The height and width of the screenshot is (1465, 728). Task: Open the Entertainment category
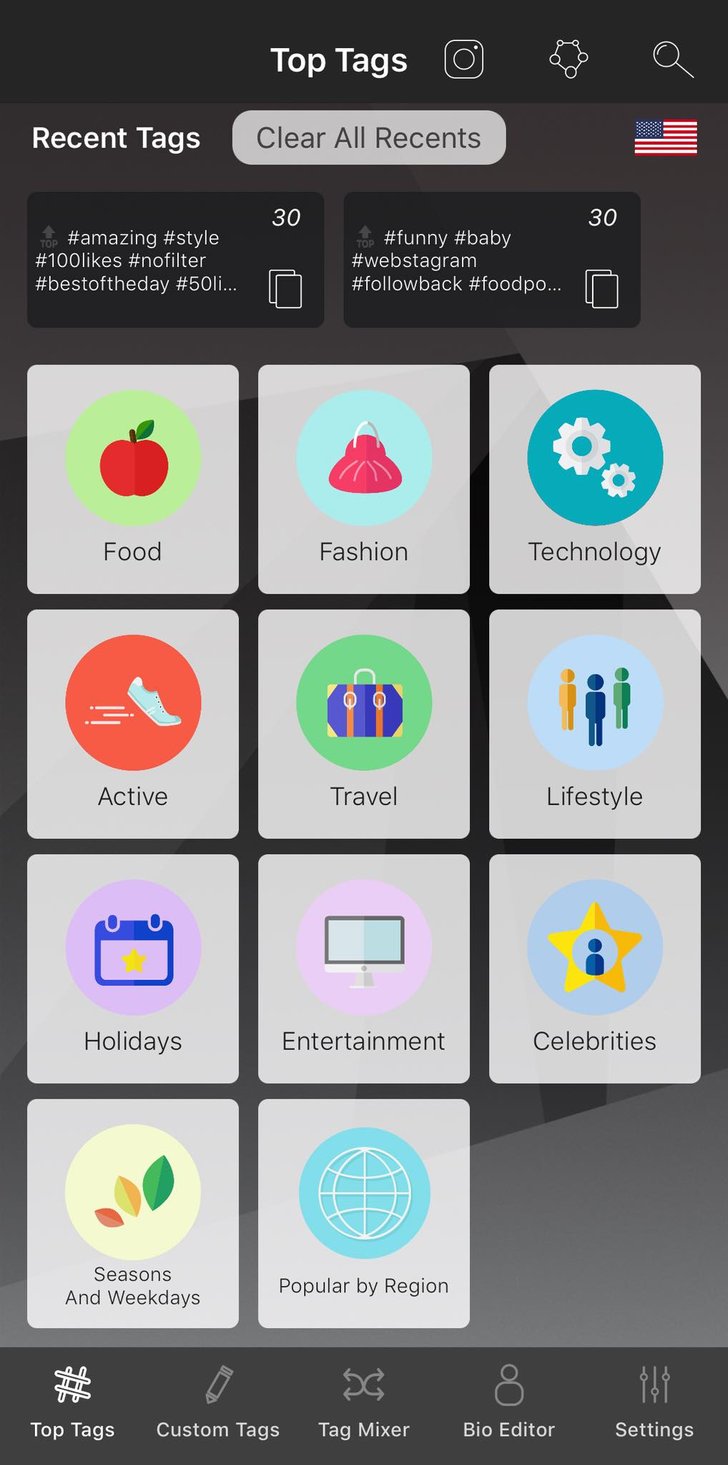(364, 968)
